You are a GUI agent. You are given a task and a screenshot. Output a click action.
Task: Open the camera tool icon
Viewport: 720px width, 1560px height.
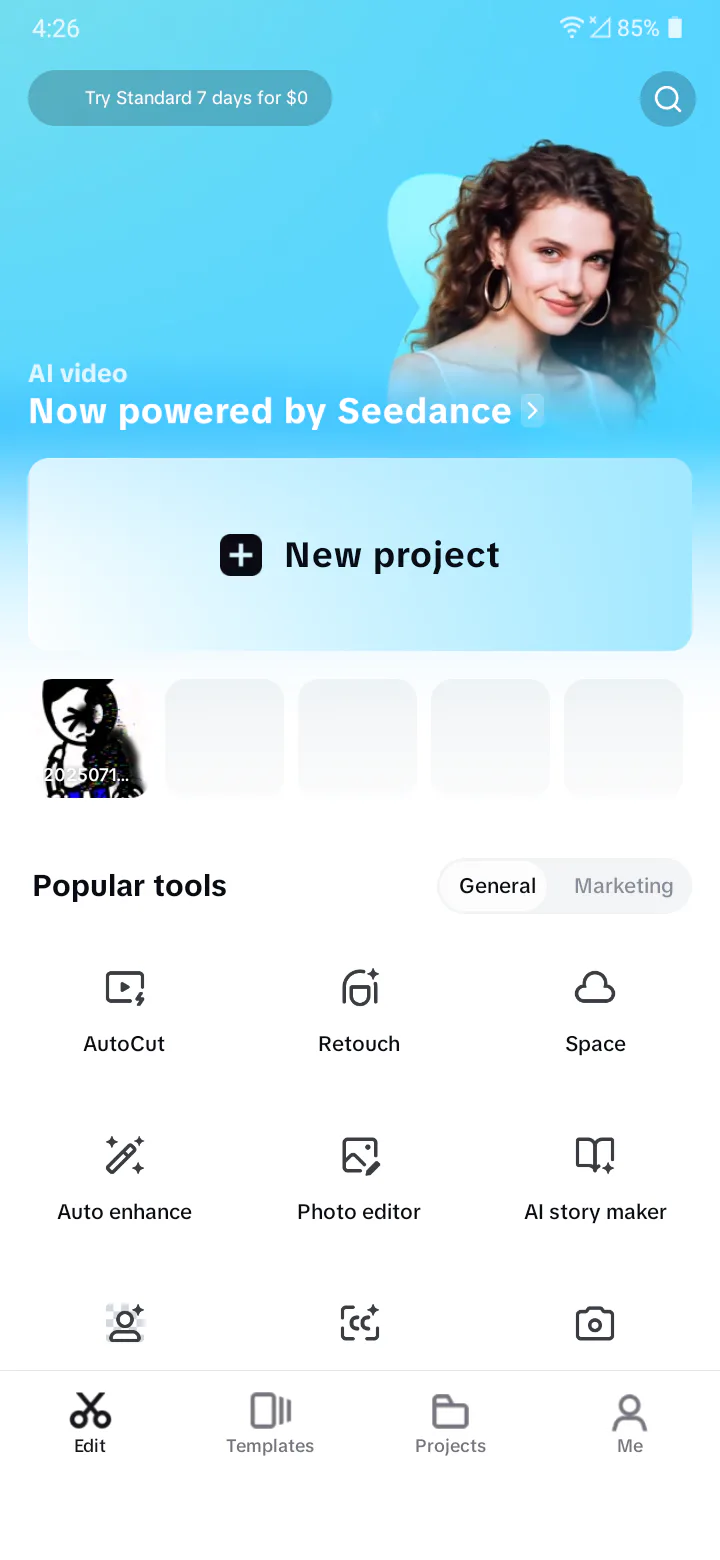pos(595,1323)
